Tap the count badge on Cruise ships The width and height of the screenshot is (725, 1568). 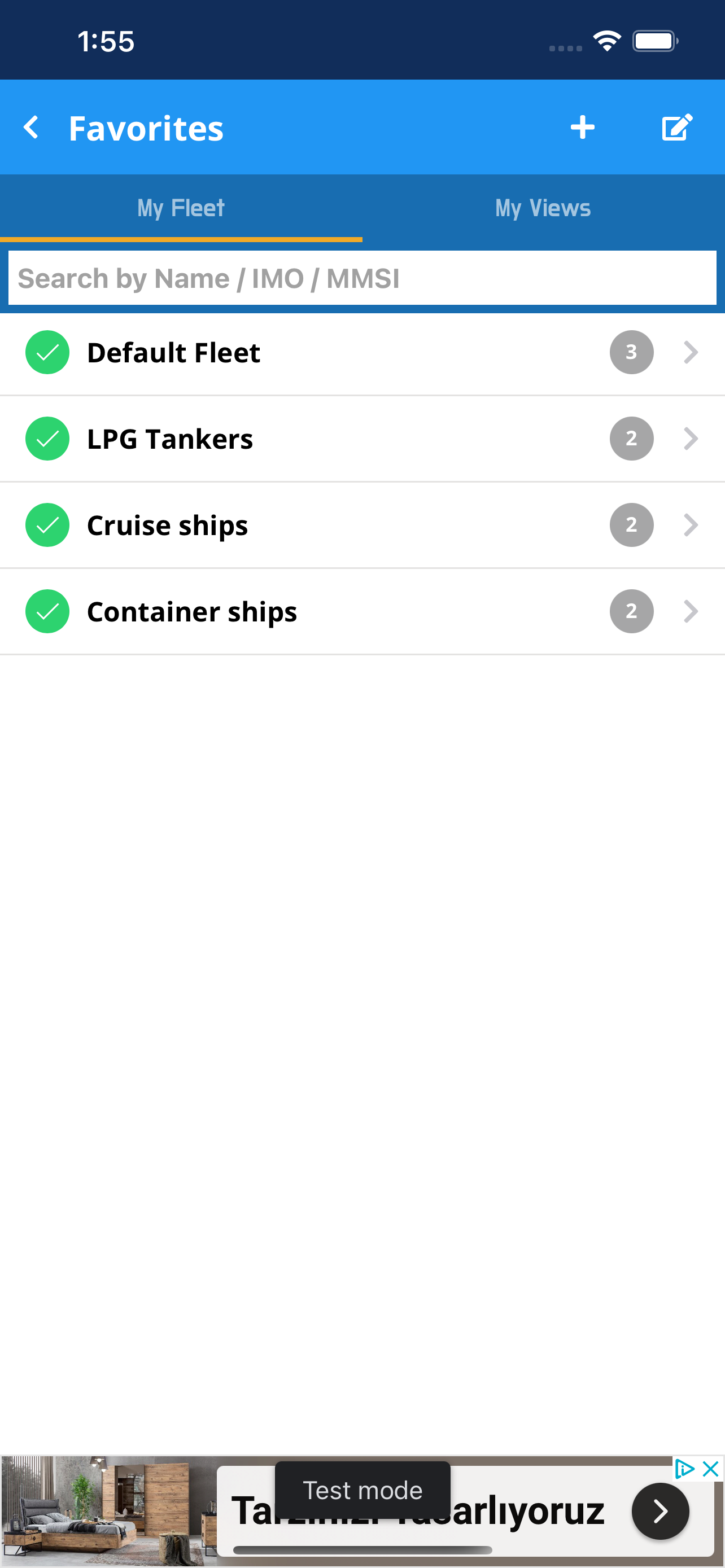(631, 525)
